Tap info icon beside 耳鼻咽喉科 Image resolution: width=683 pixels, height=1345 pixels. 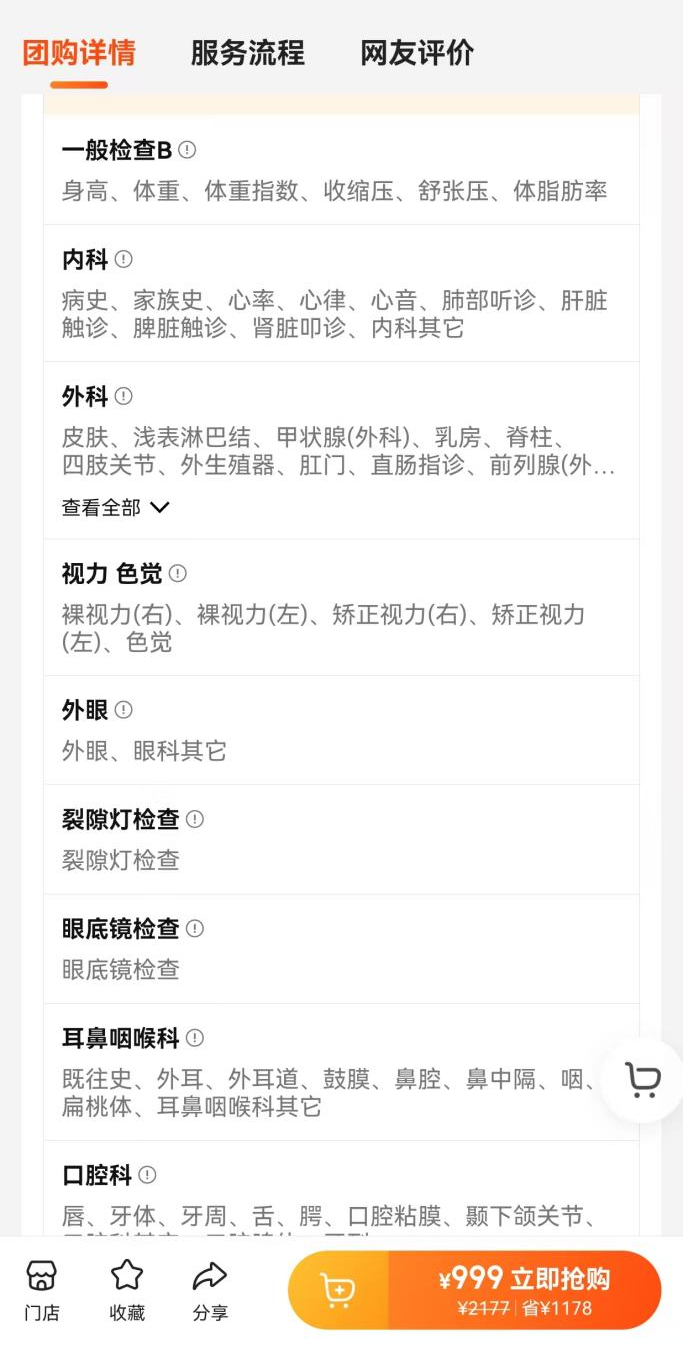pos(195,1038)
